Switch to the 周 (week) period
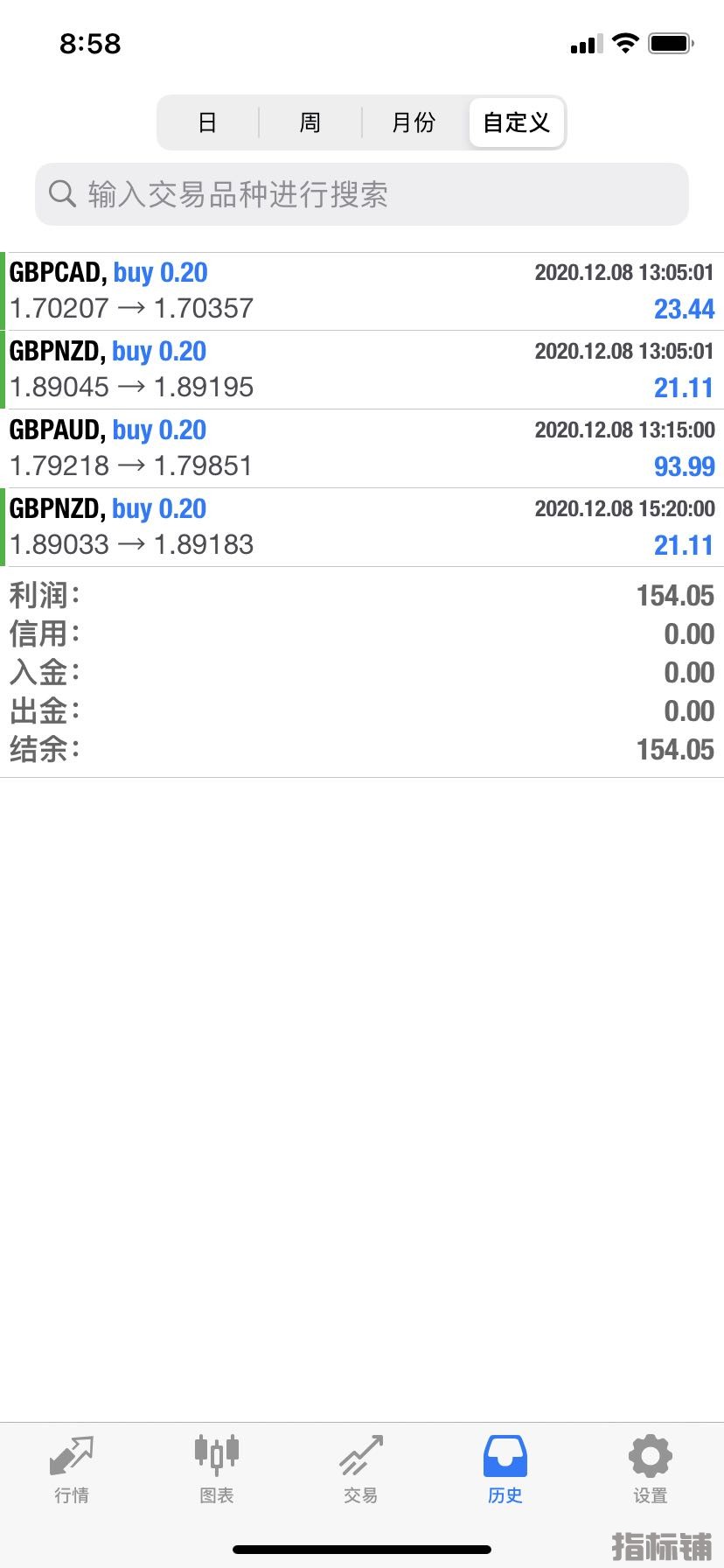Image resolution: width=724 pixels, height=1568 pixels. [310, 122]
